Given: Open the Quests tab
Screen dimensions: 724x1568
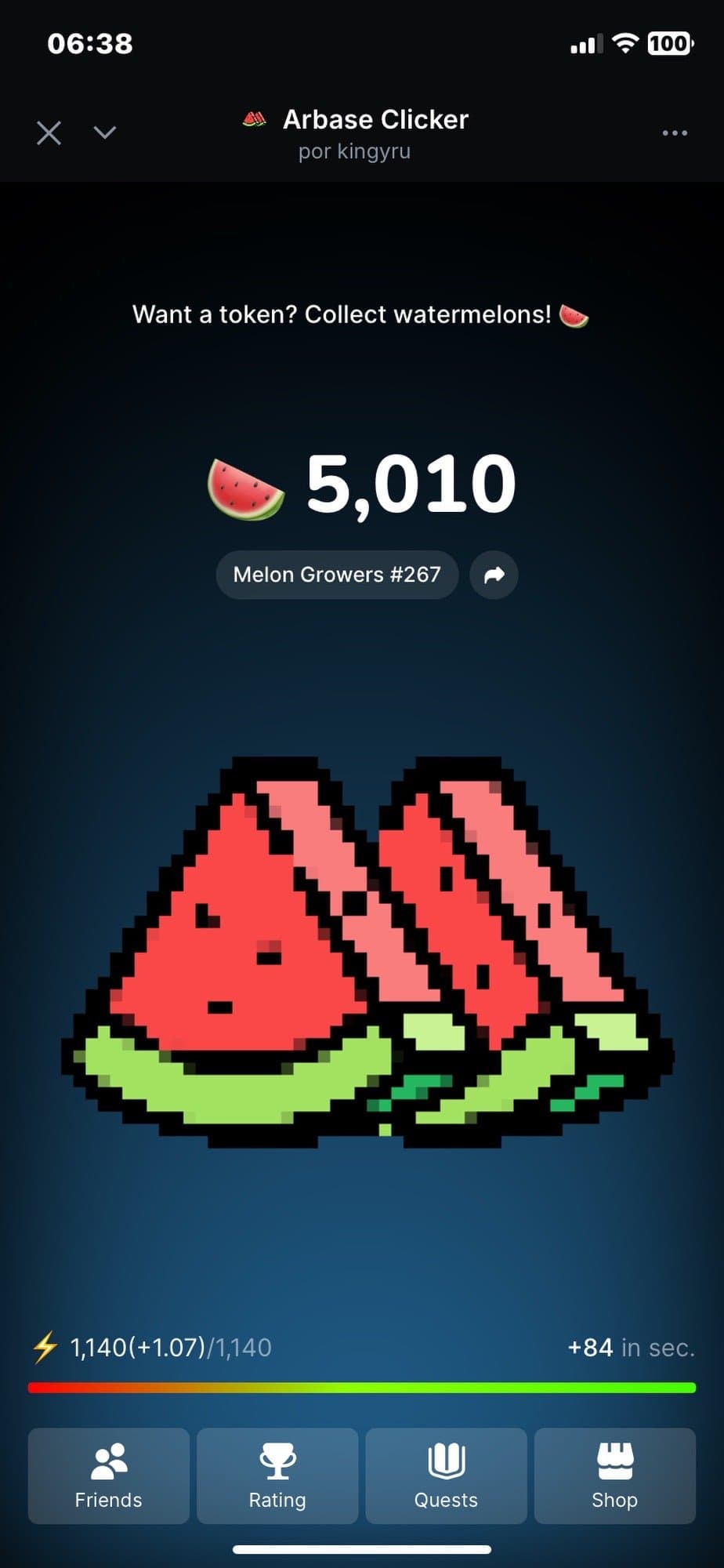Looking at the screenshot, I should click(x=446, y=1475).
